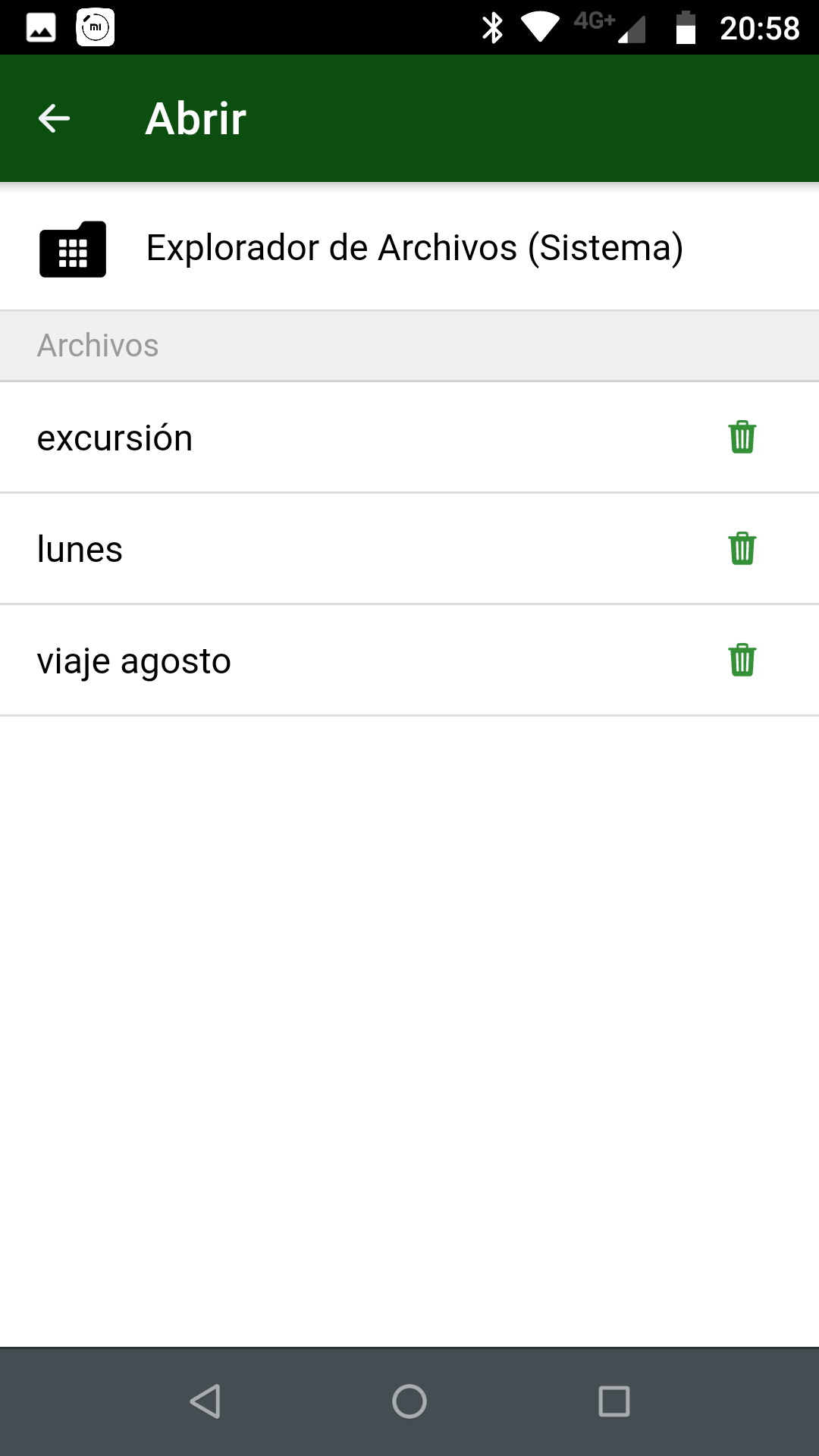Open recent apps from navigation bar

click(613, 1401)
